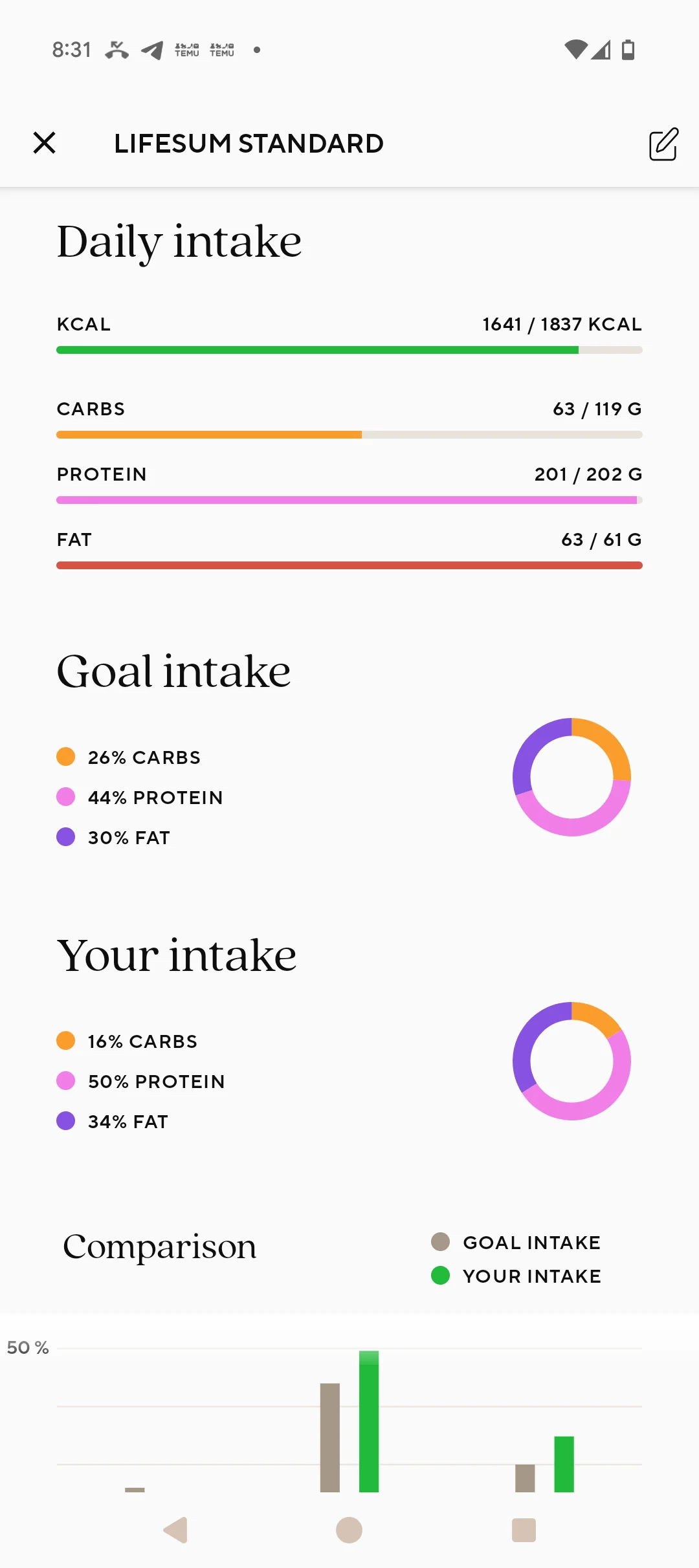Open the recent apps overview
699x1568 pixels.
[524, 1530]
